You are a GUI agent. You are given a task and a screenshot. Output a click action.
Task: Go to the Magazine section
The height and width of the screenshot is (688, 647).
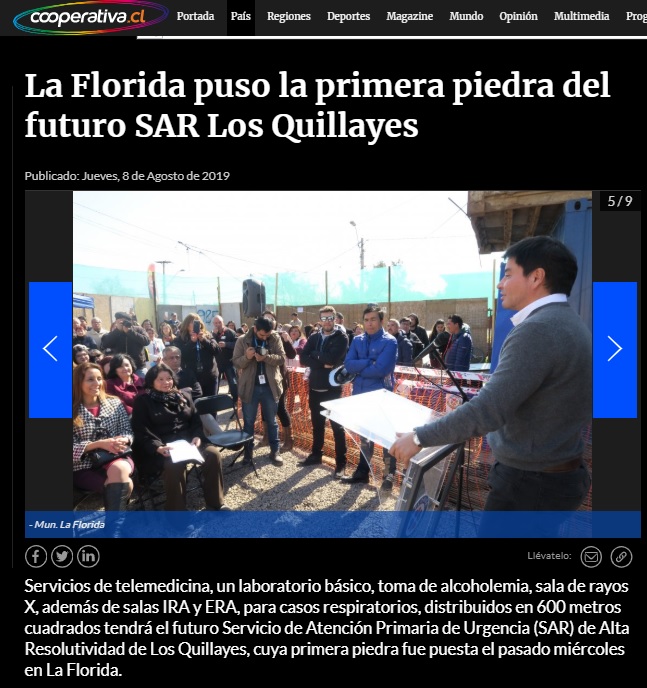410,17
